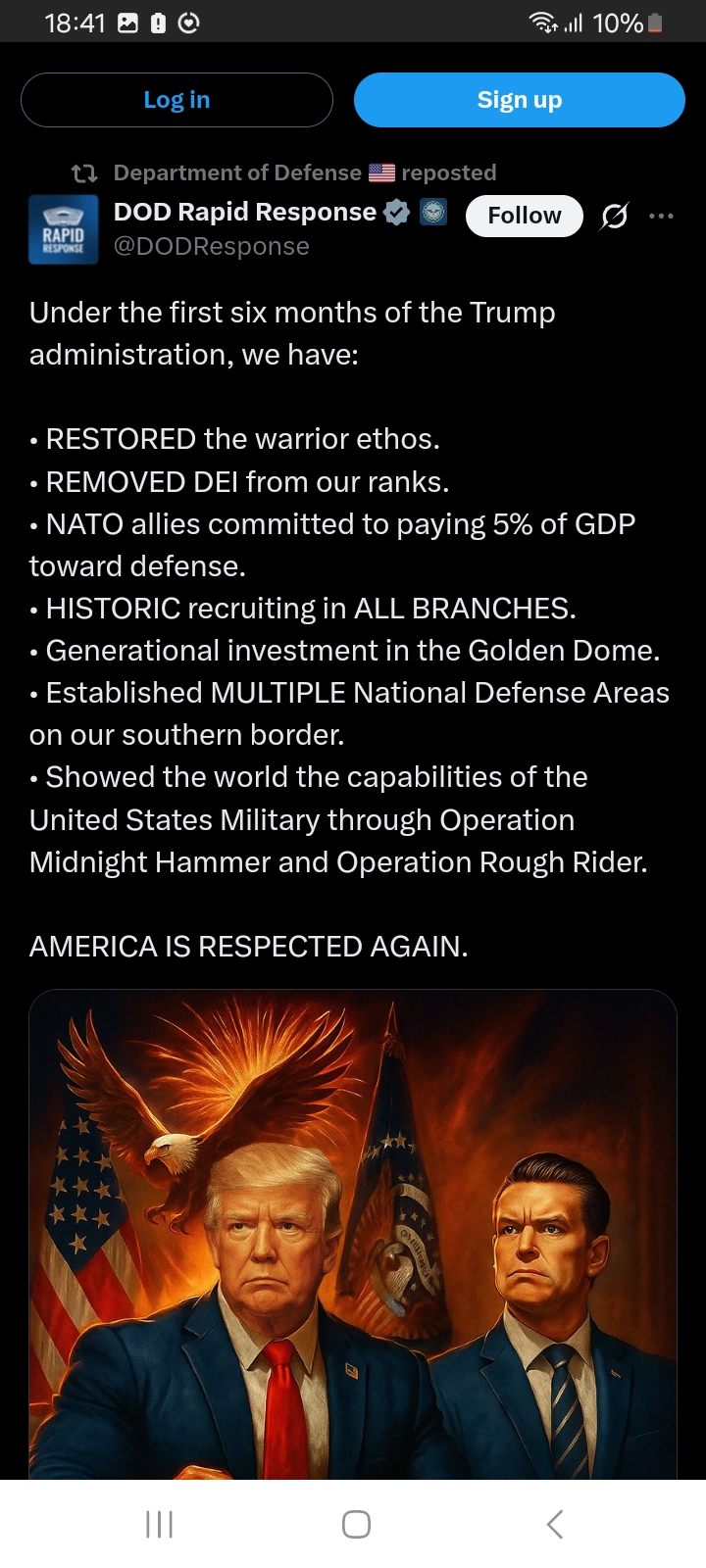
Task: Tap the Sign up button
Action: click(519, 100)
